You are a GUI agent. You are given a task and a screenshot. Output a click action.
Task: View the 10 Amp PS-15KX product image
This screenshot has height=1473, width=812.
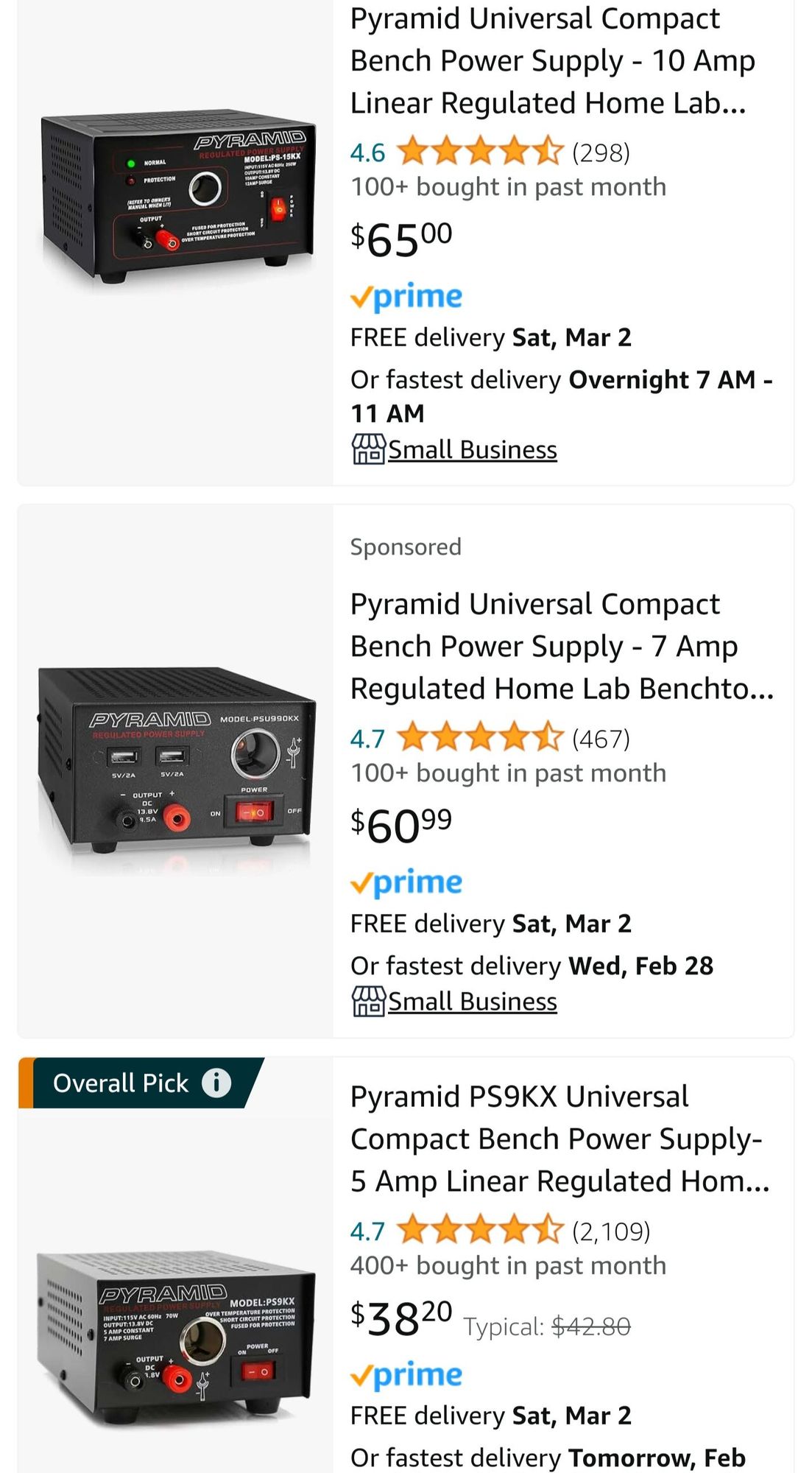[176, 197]
